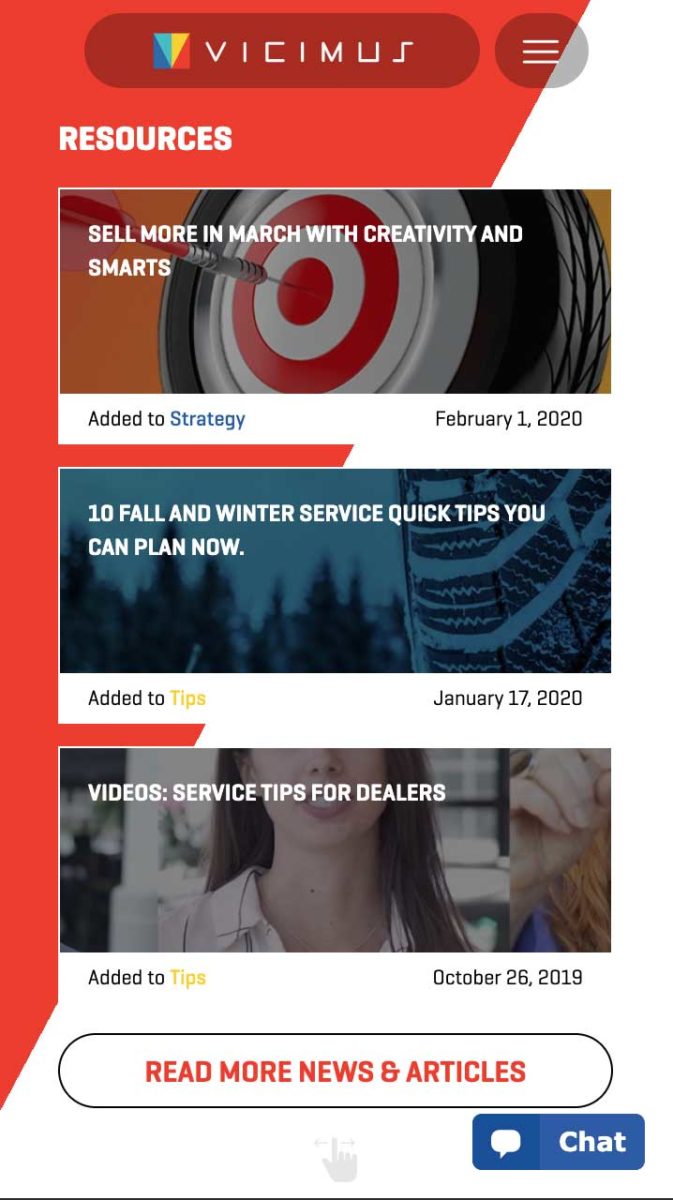Open the 10 Fall and Winter Service tips article
The height and width of the screenshot is (1200, 673).
(x=317, y=530)
